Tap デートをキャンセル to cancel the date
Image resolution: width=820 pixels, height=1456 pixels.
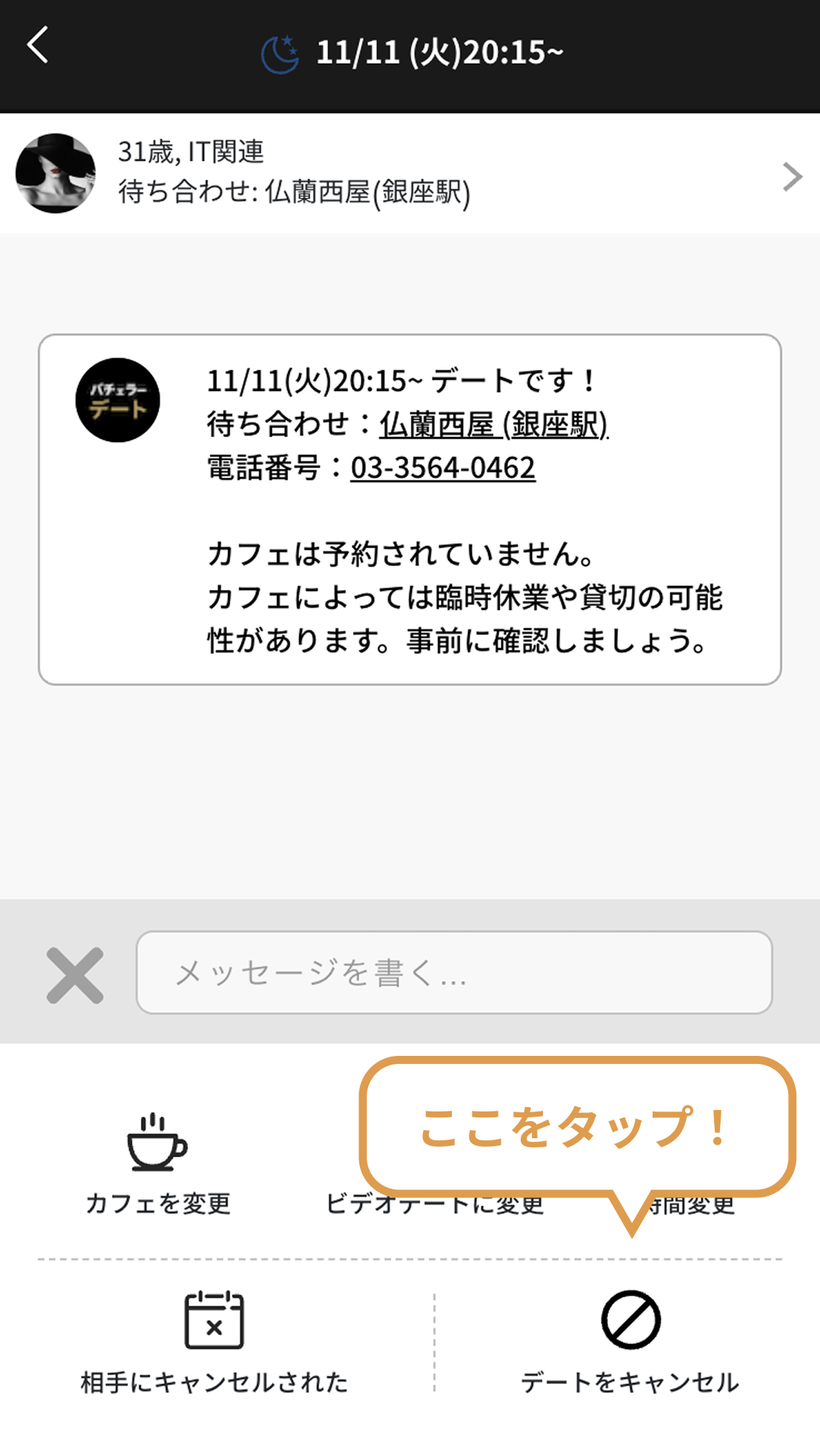(630, 1343)
